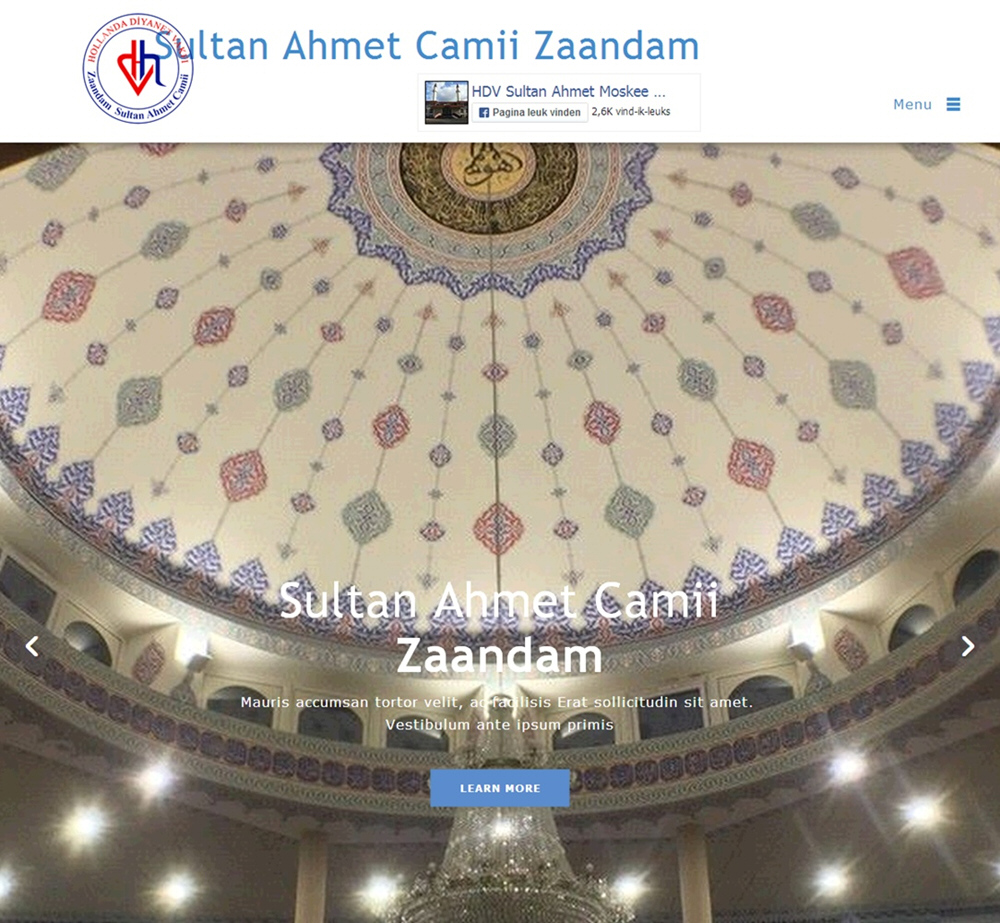Viewport: 1000px width, 923px height.
Task: Tap the LEARN MORE button
Action: click(500, 788)
